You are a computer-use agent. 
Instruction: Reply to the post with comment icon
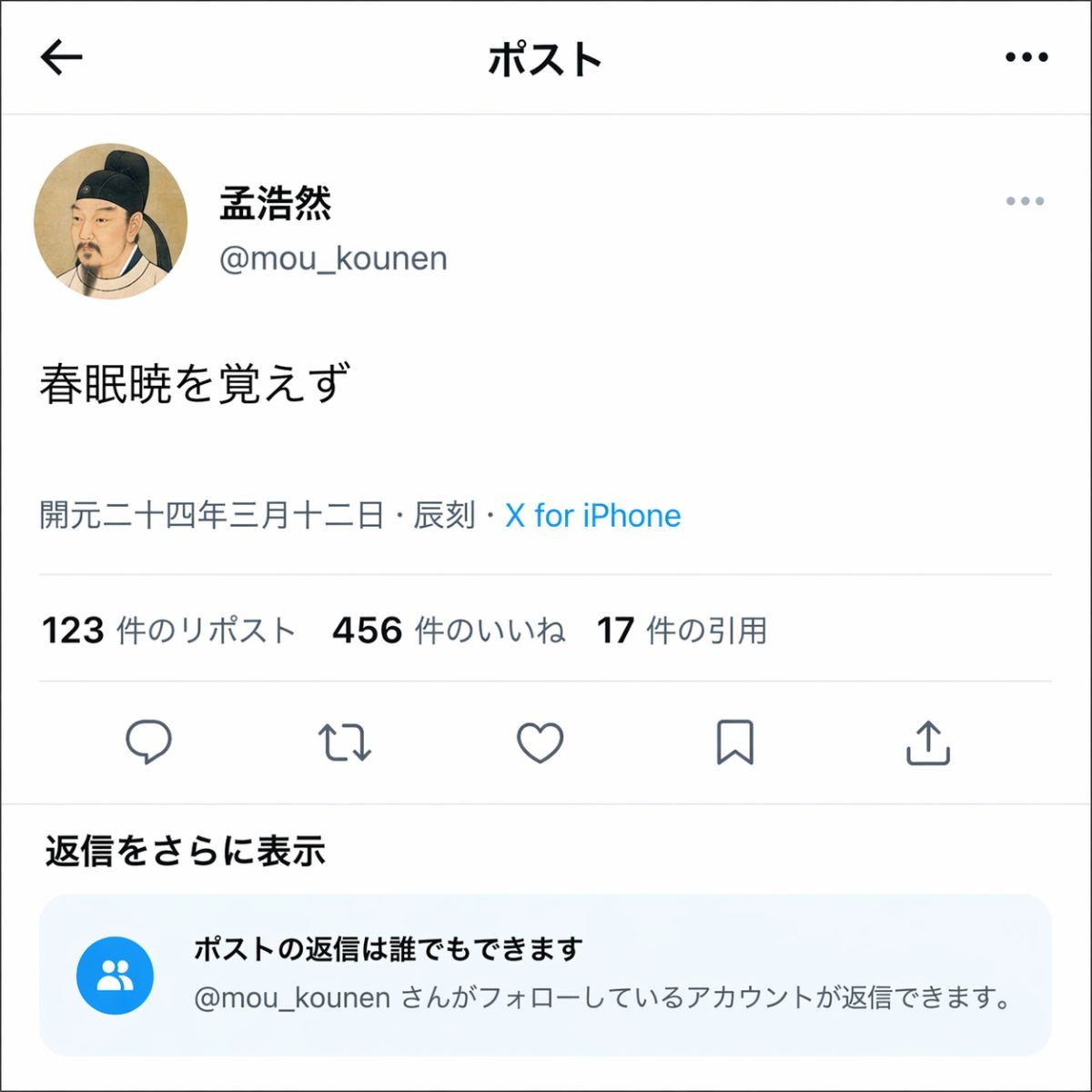click(x=148, y=743)
